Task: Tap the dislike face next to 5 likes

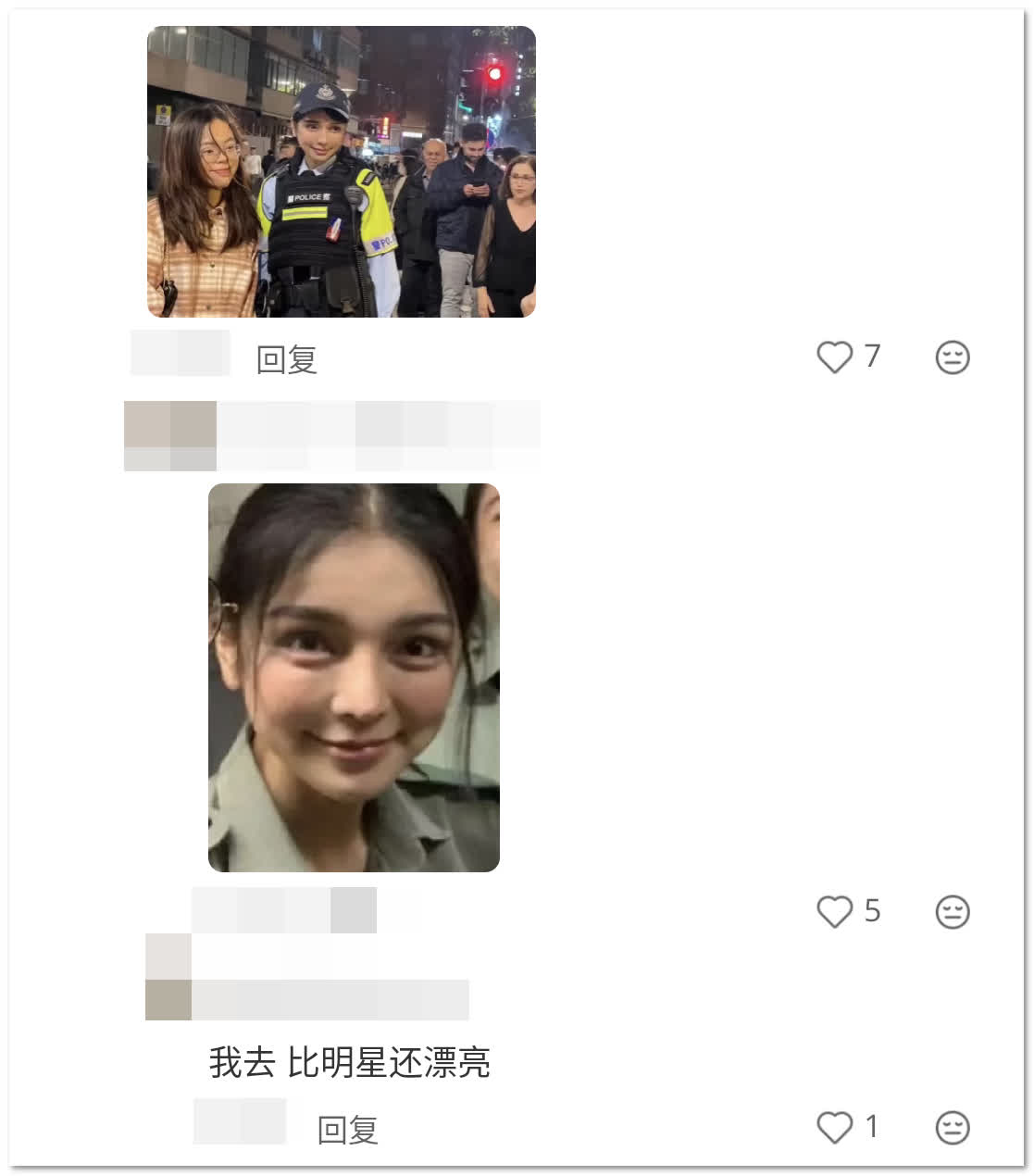Action: [x=952, y=912]
